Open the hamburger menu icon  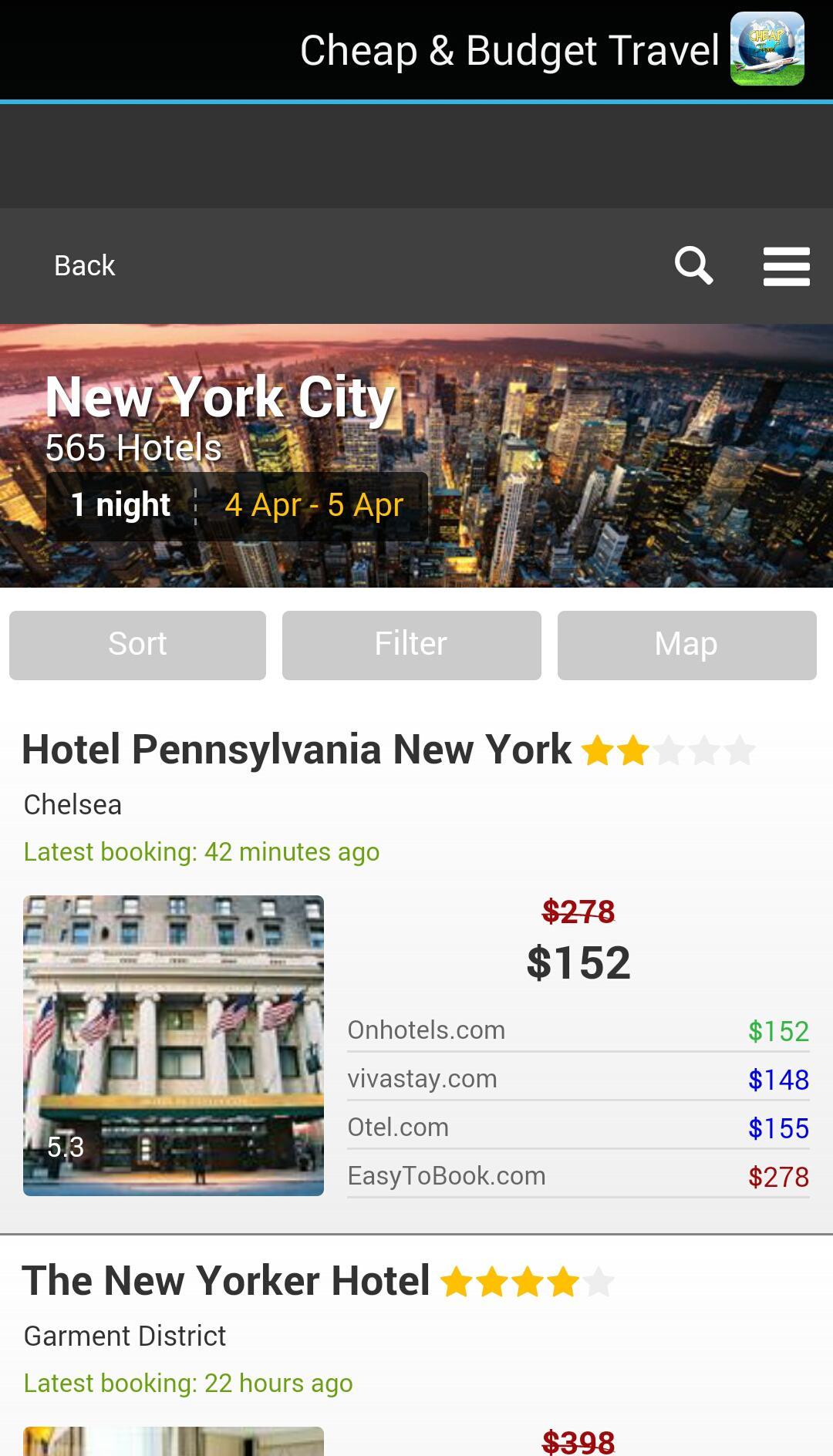tap(786, 266)
